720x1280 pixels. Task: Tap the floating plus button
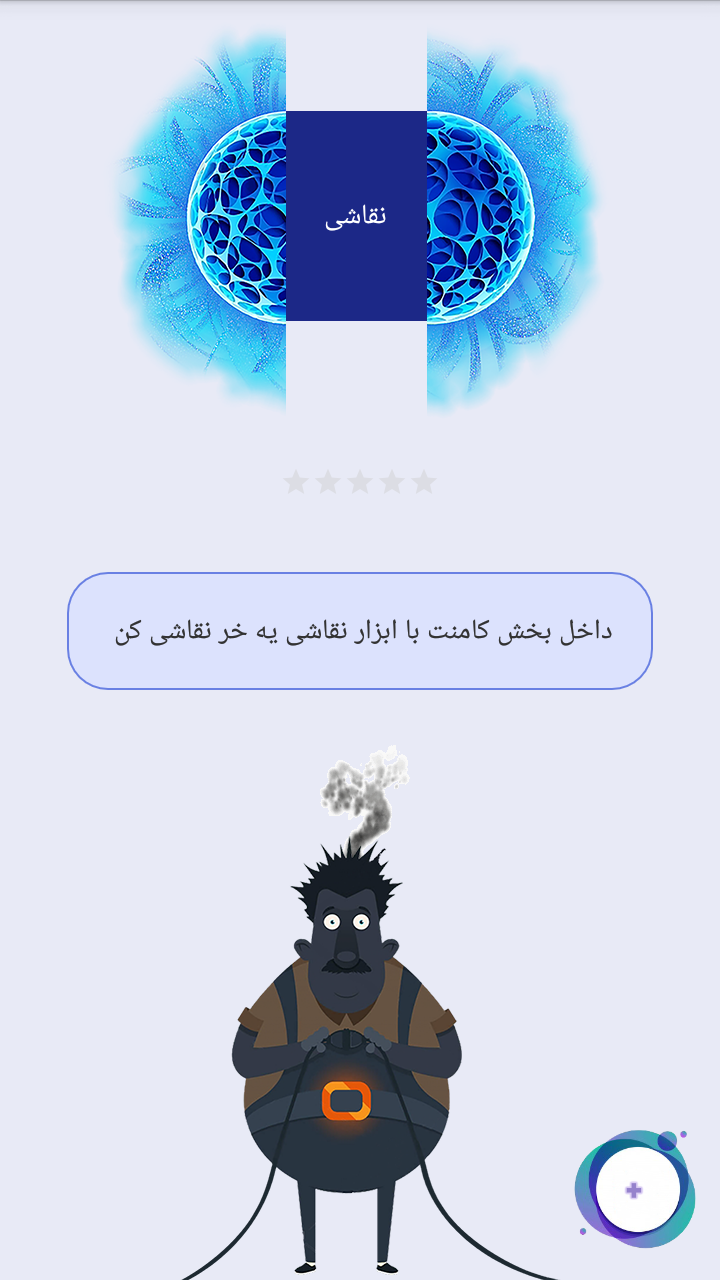click(x=636, y=1190)
